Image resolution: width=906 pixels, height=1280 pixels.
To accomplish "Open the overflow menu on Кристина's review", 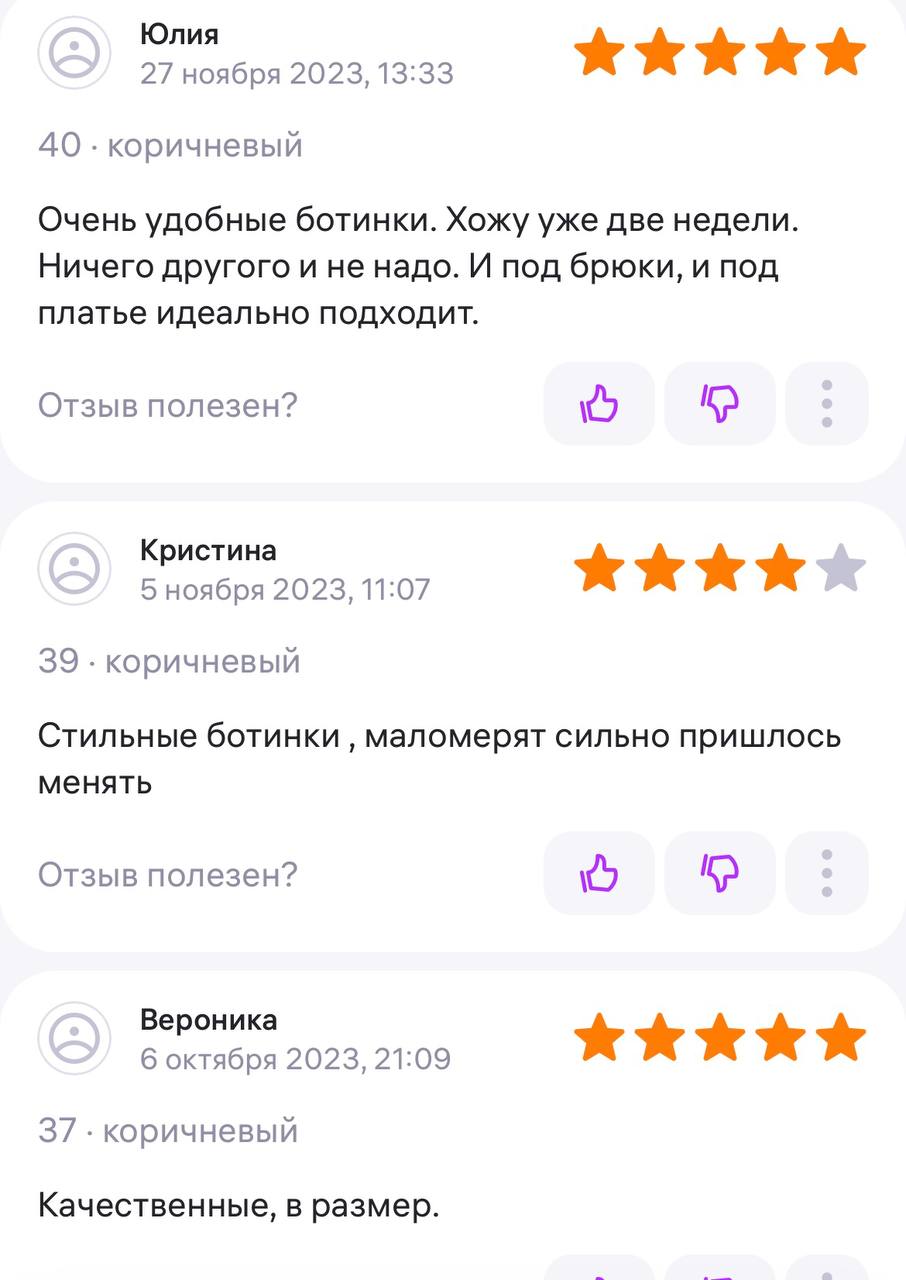I will tap(827, 873).
